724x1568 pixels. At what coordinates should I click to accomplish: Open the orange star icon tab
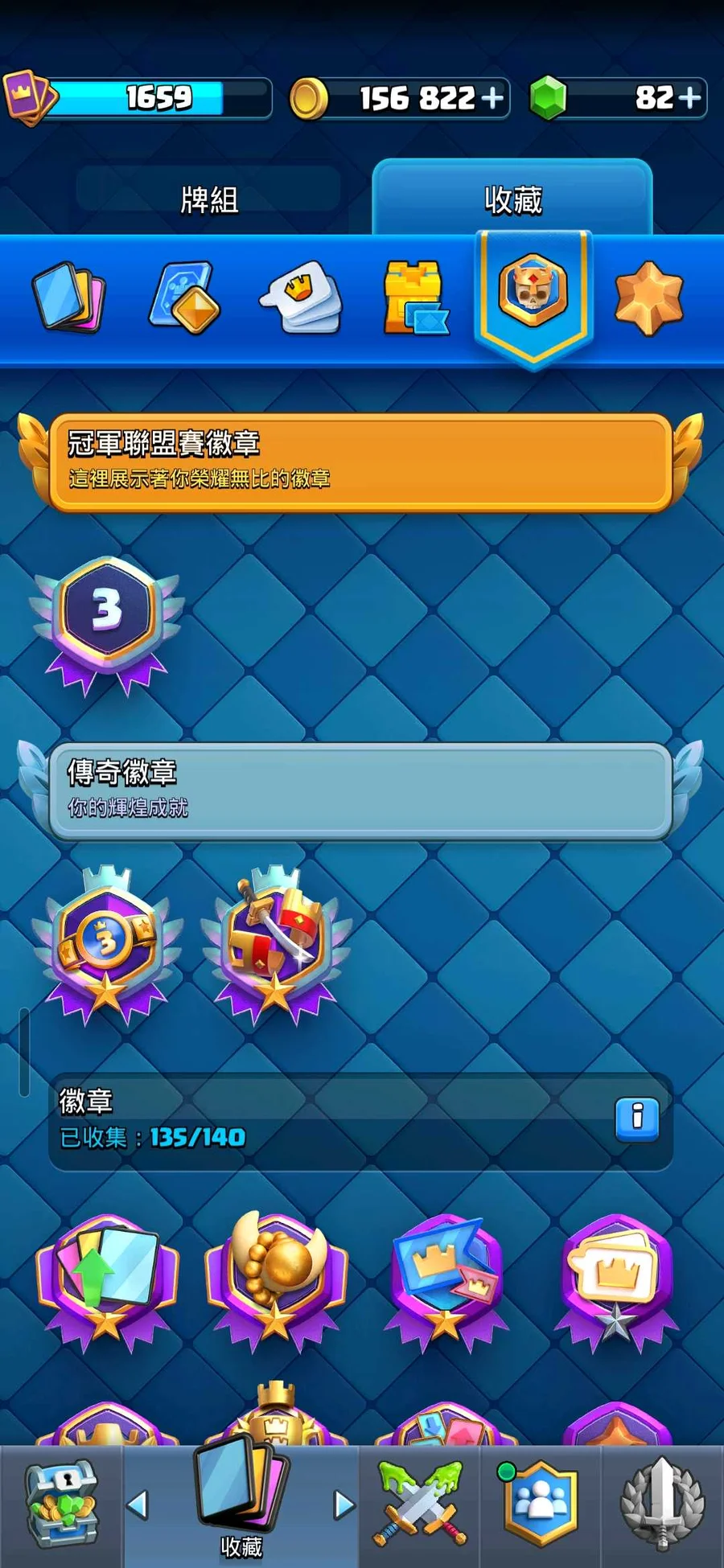click(x=648, y=298)
